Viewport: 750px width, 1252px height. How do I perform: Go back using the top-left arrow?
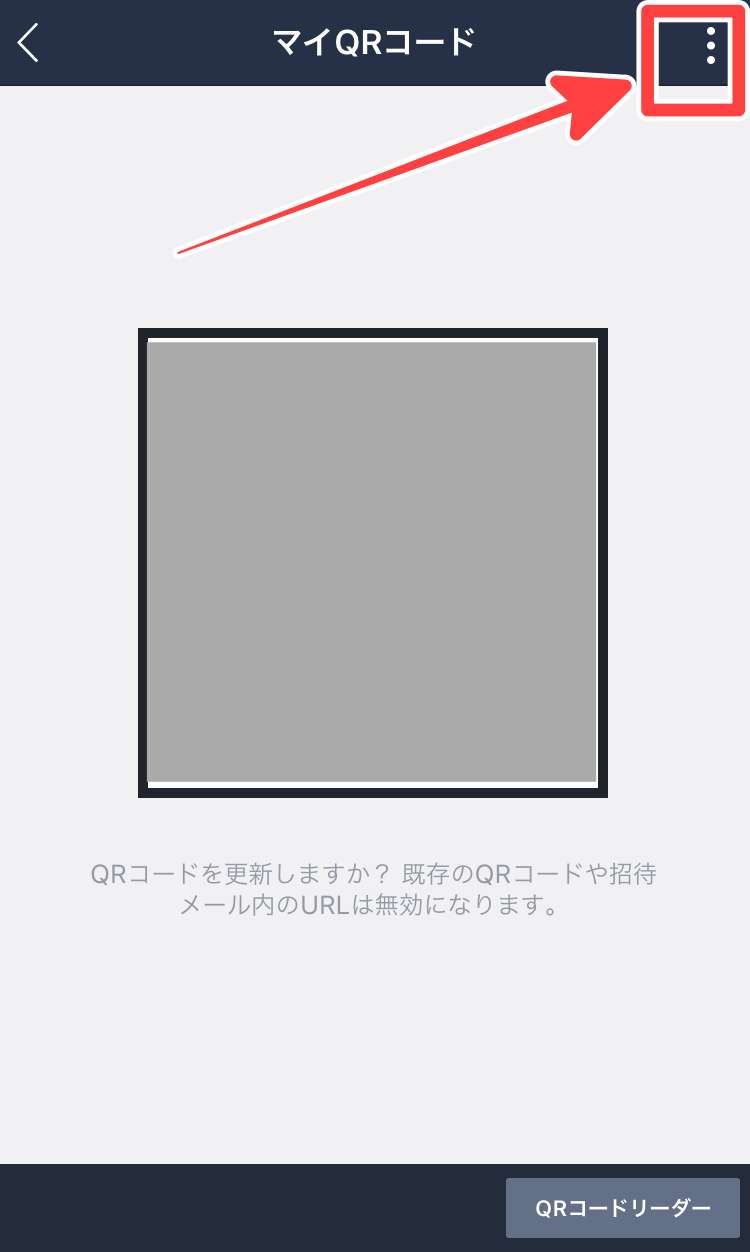(28, 43)
